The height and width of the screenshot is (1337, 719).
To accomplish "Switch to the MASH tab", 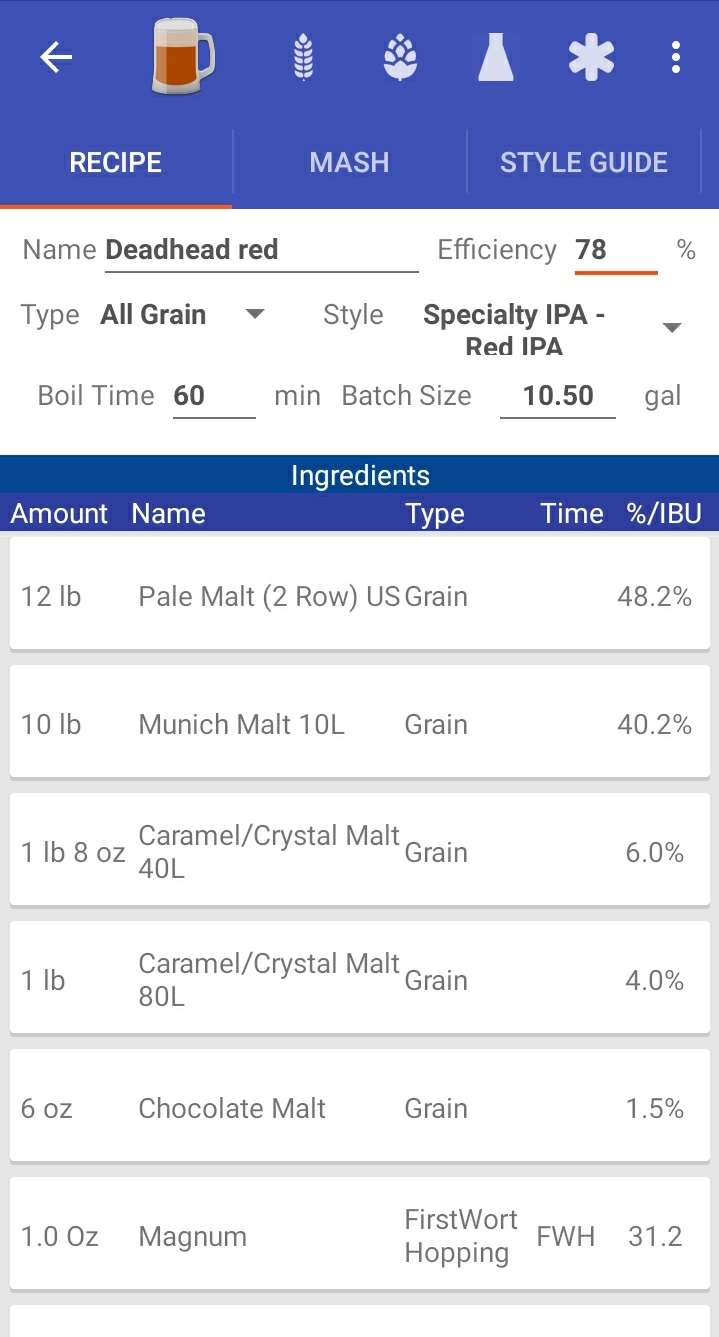I will pos(349,162).
